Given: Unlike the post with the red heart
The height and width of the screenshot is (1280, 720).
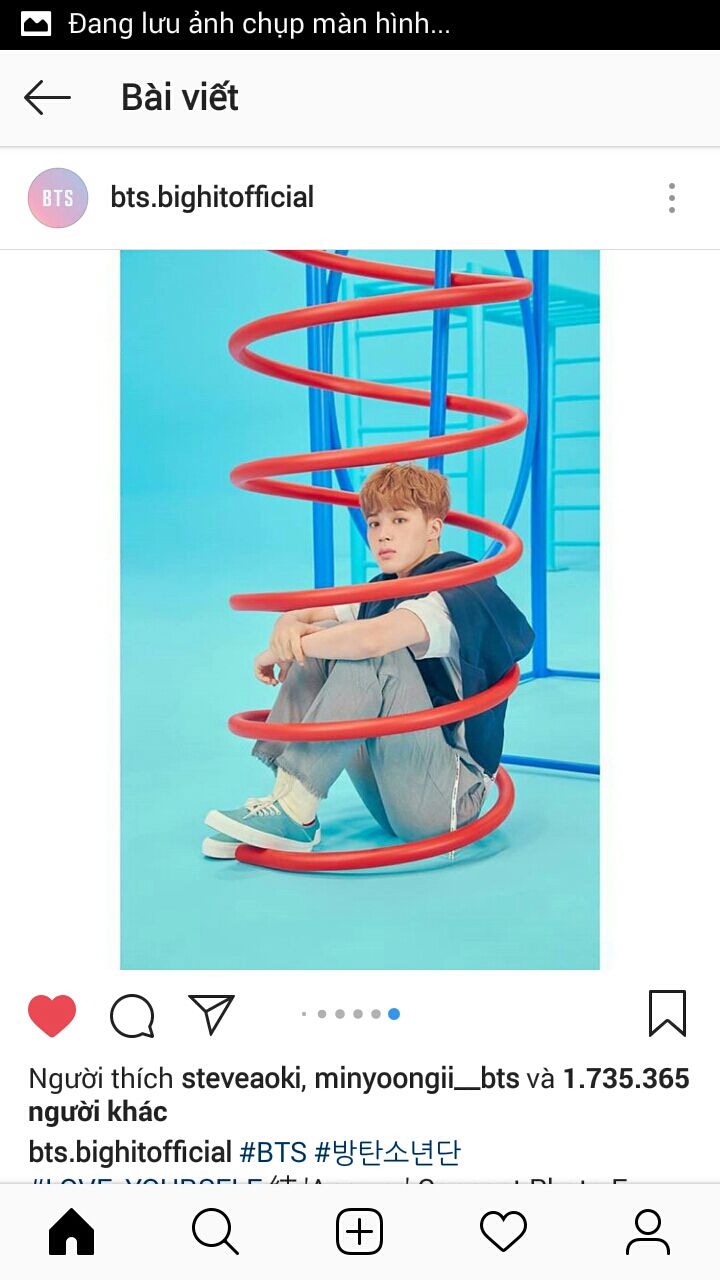Looking at the screenshot, I should (x=52, y=1015).
